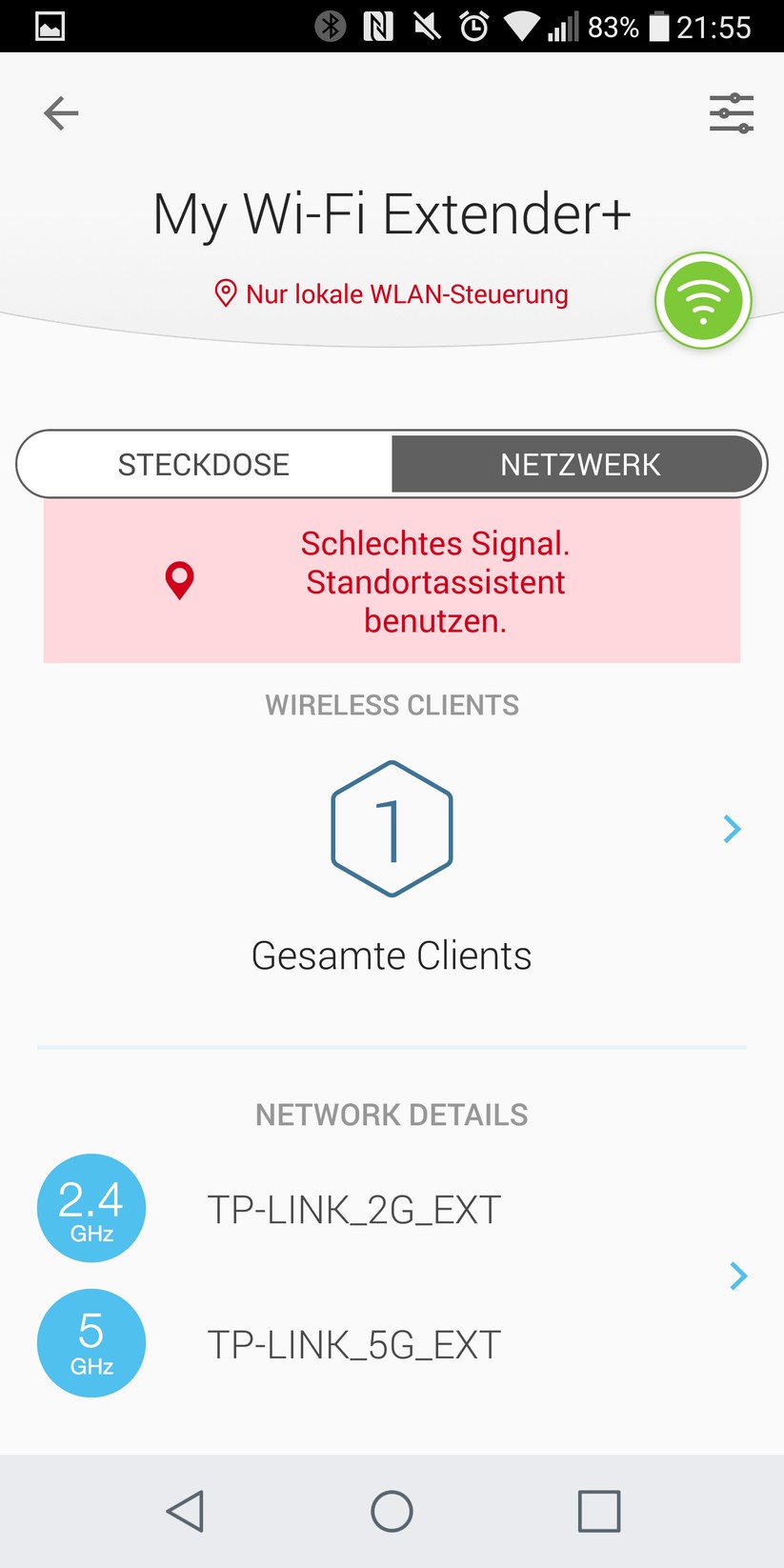This screenshot has height=1568, width=784.
Task: Go back using the top arrow
Action: pyautogui.click(x=61, y=113)
